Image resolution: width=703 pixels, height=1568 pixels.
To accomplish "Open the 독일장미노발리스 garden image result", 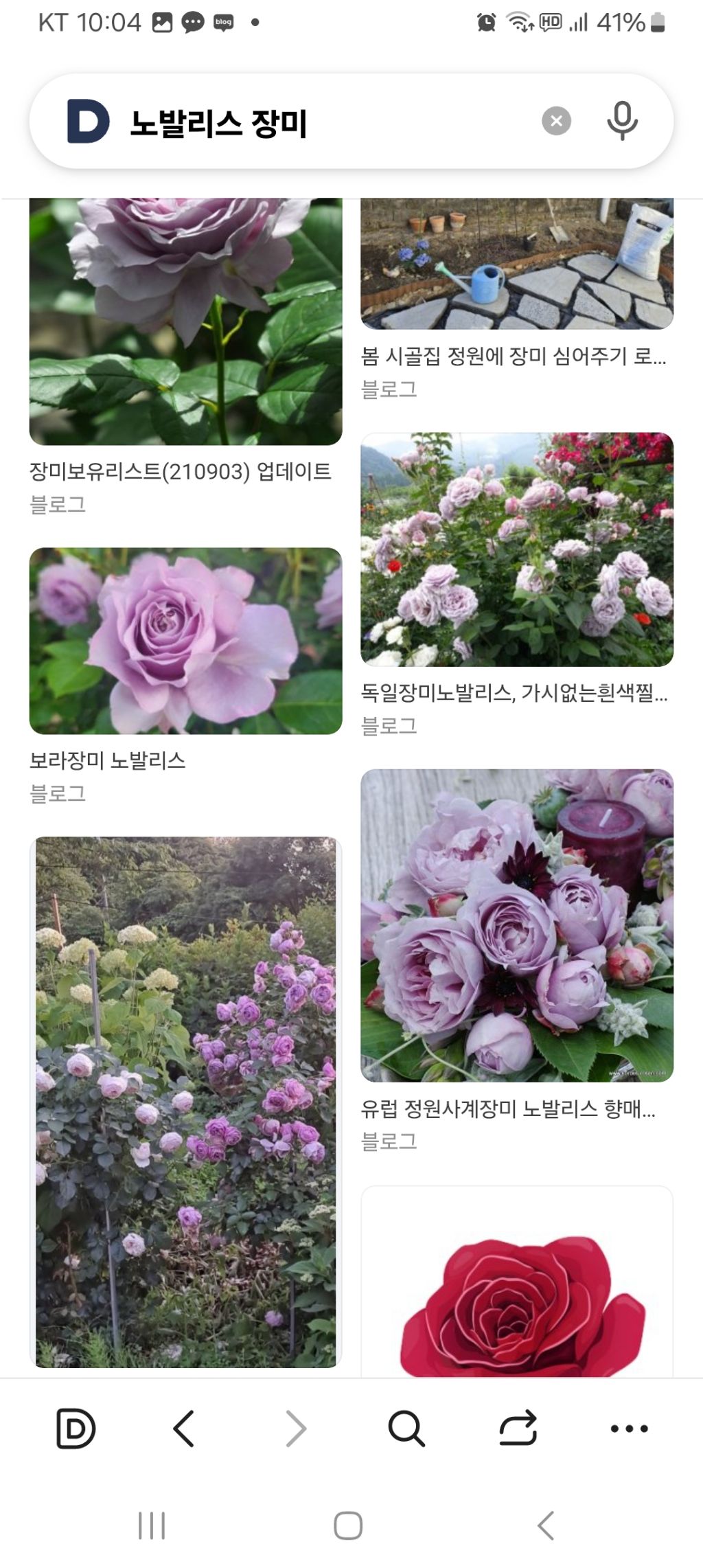I will click(516, 549).
